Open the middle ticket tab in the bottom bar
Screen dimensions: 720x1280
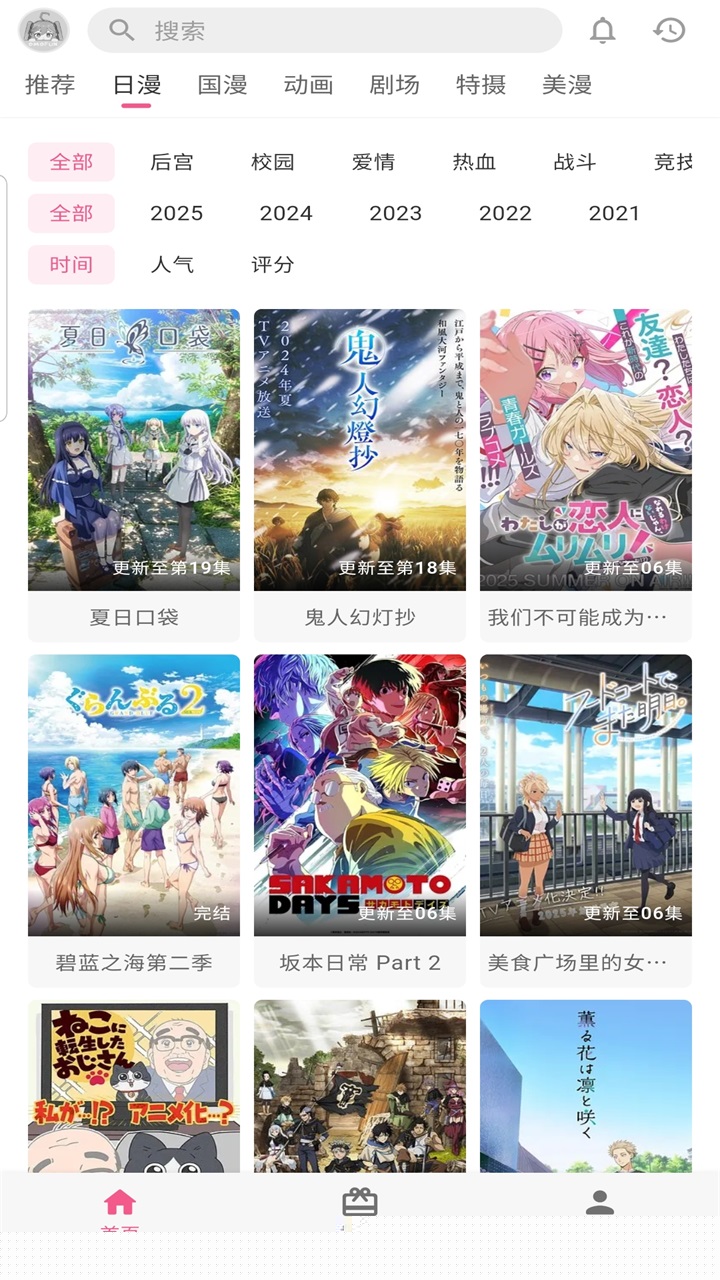pos(360,1203)
